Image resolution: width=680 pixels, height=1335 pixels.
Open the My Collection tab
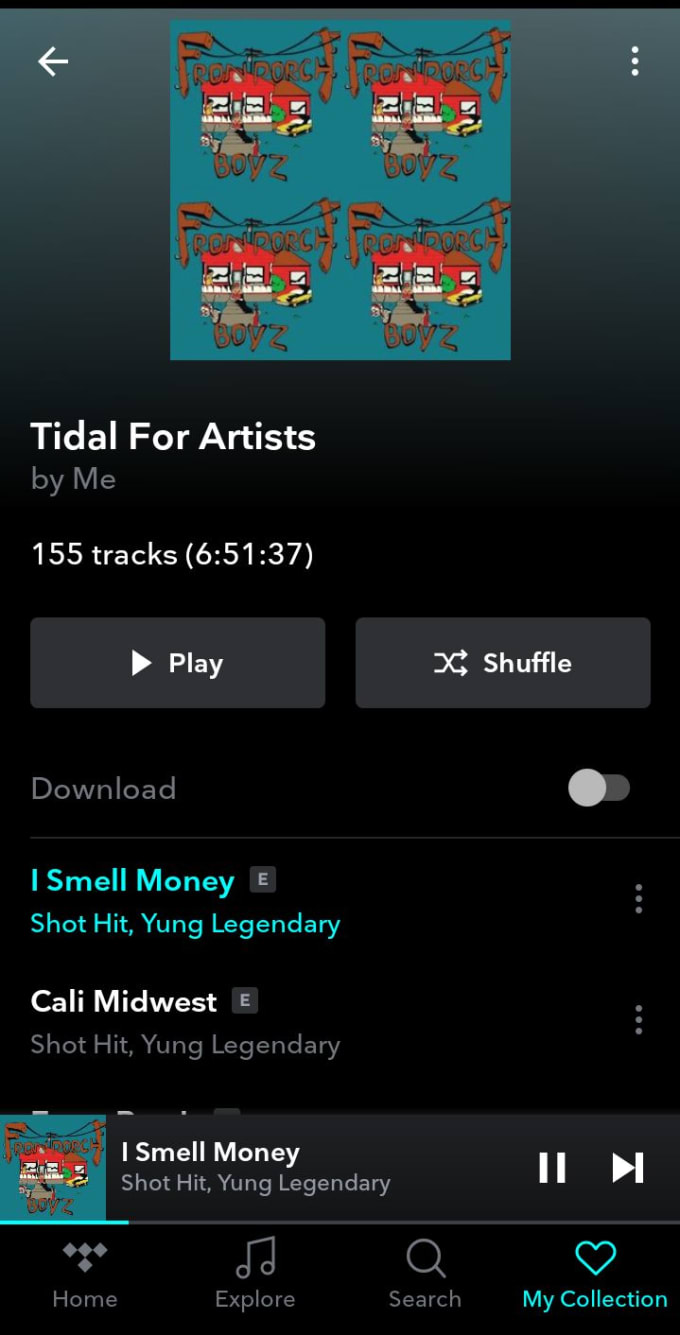click(595, 1275)
